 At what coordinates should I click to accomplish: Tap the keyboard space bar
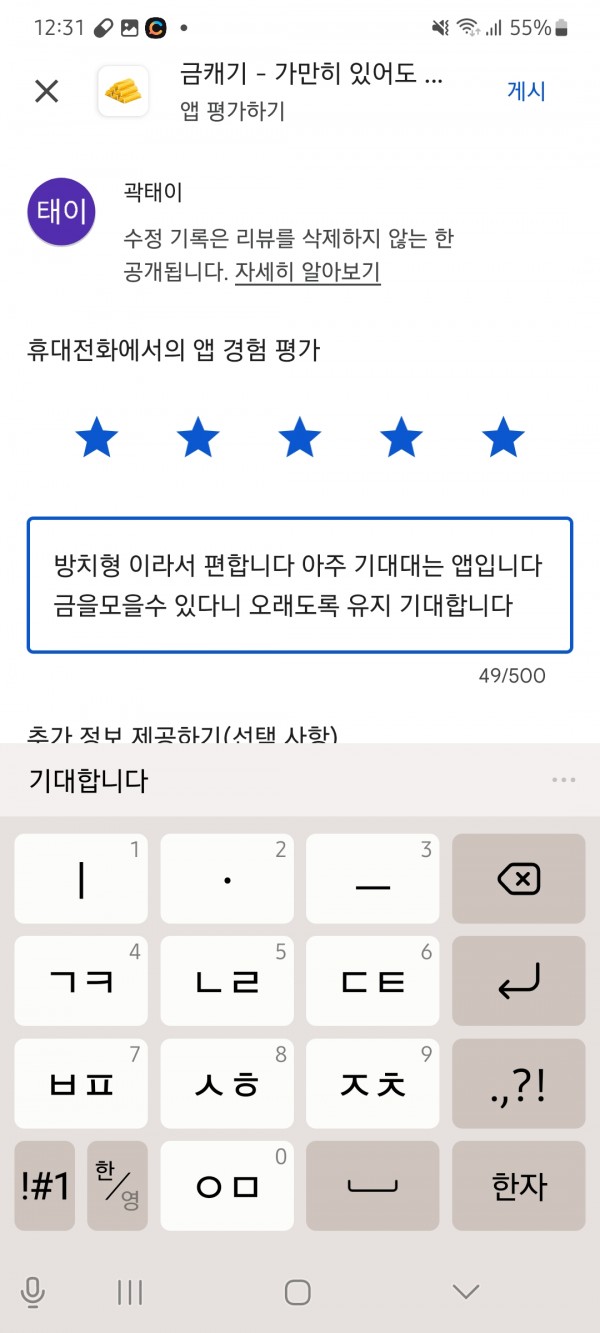point(372,1186)
